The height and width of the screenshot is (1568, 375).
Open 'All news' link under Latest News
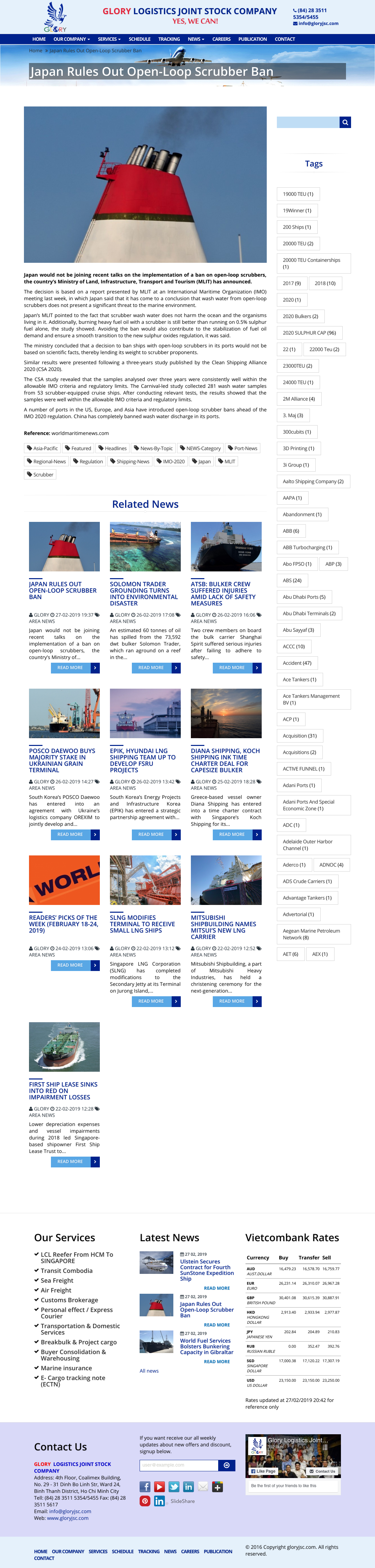coord(149,1371)
